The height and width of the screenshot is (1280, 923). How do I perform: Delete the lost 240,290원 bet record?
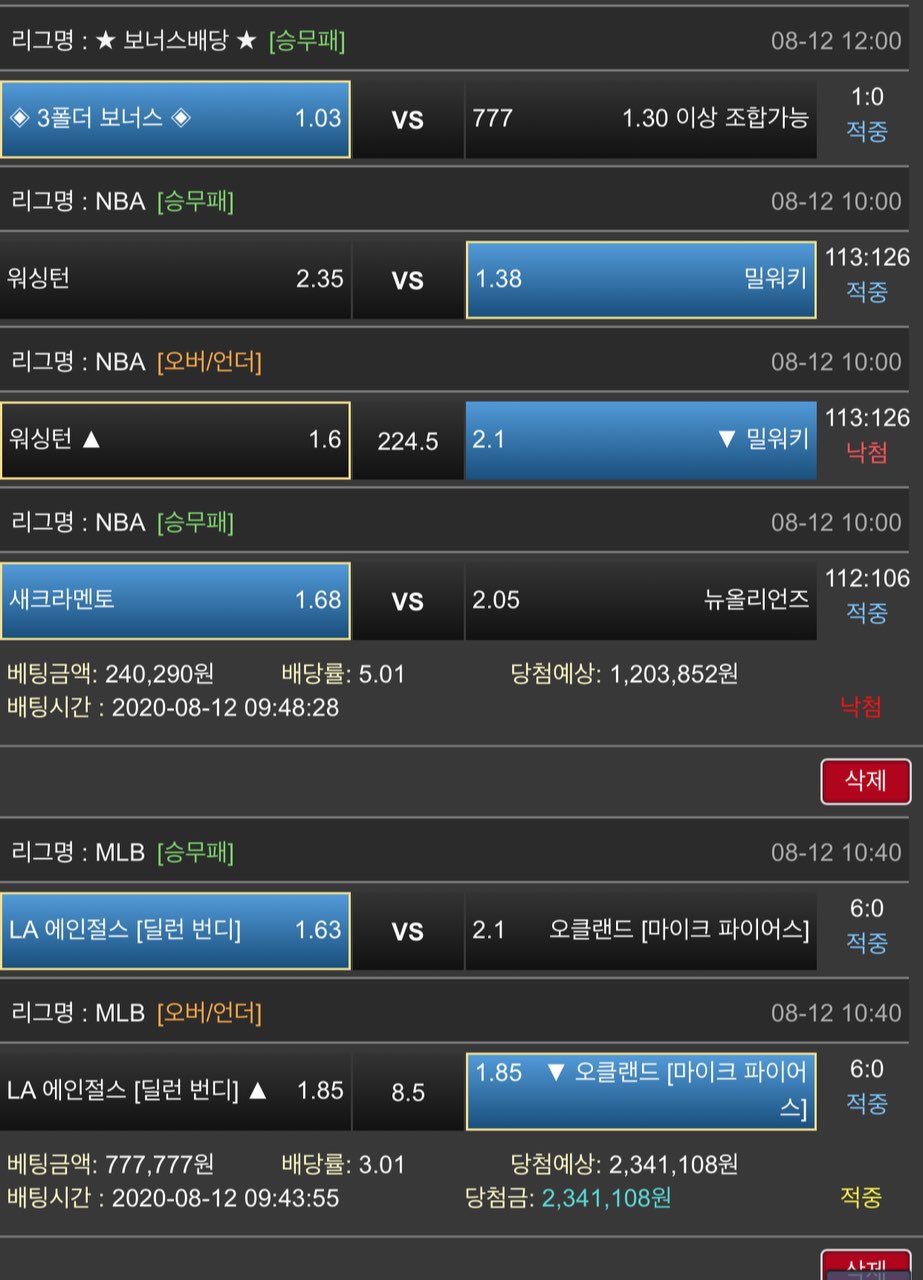pos(866,781)
